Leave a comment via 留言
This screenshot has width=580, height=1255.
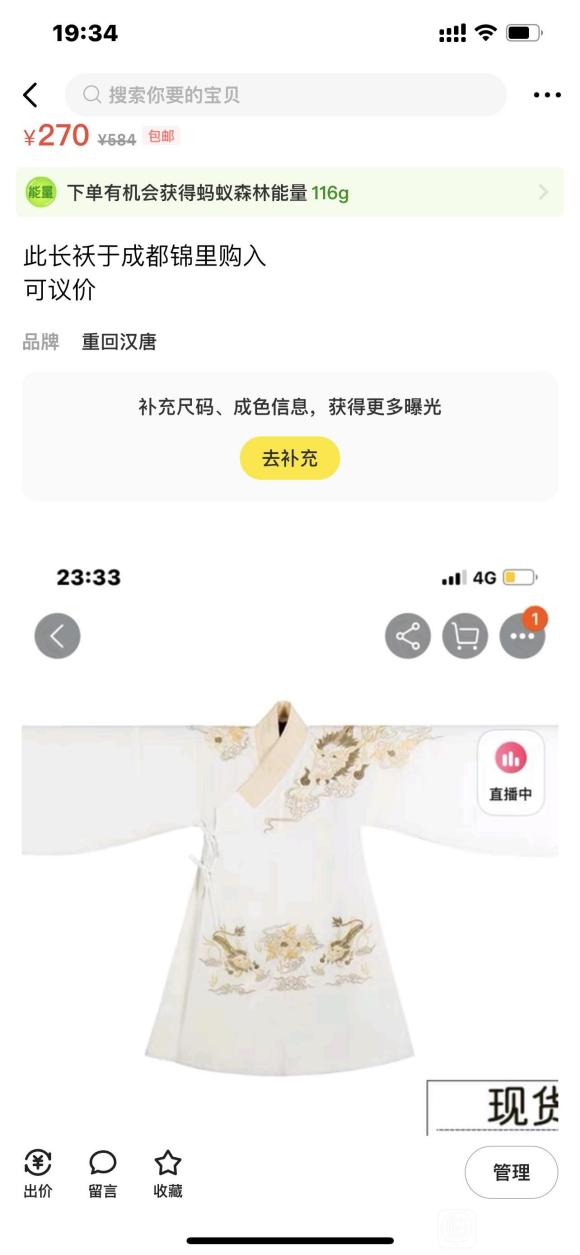[x=103, y=1174]
